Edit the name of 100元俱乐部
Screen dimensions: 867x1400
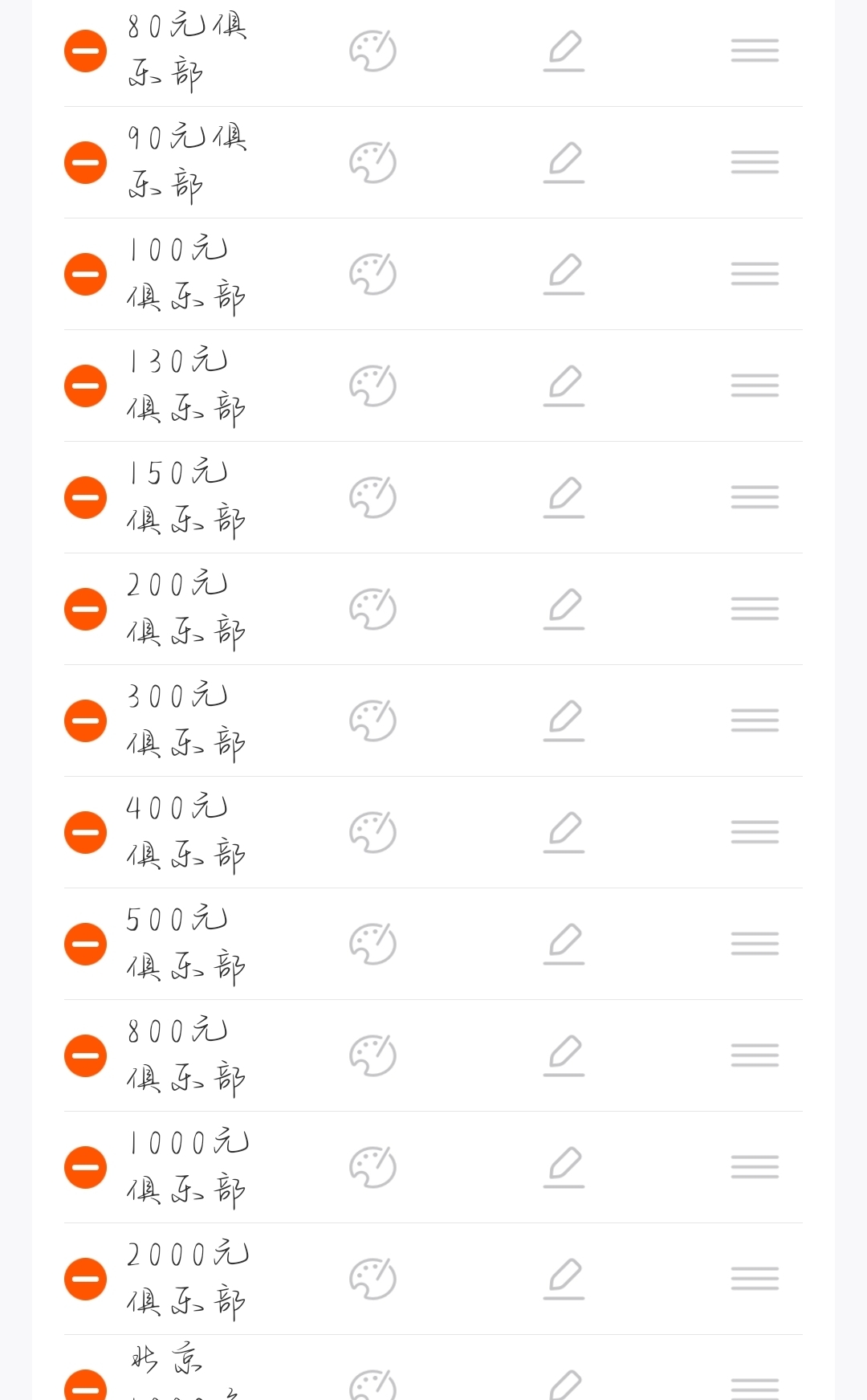point(564,274)
